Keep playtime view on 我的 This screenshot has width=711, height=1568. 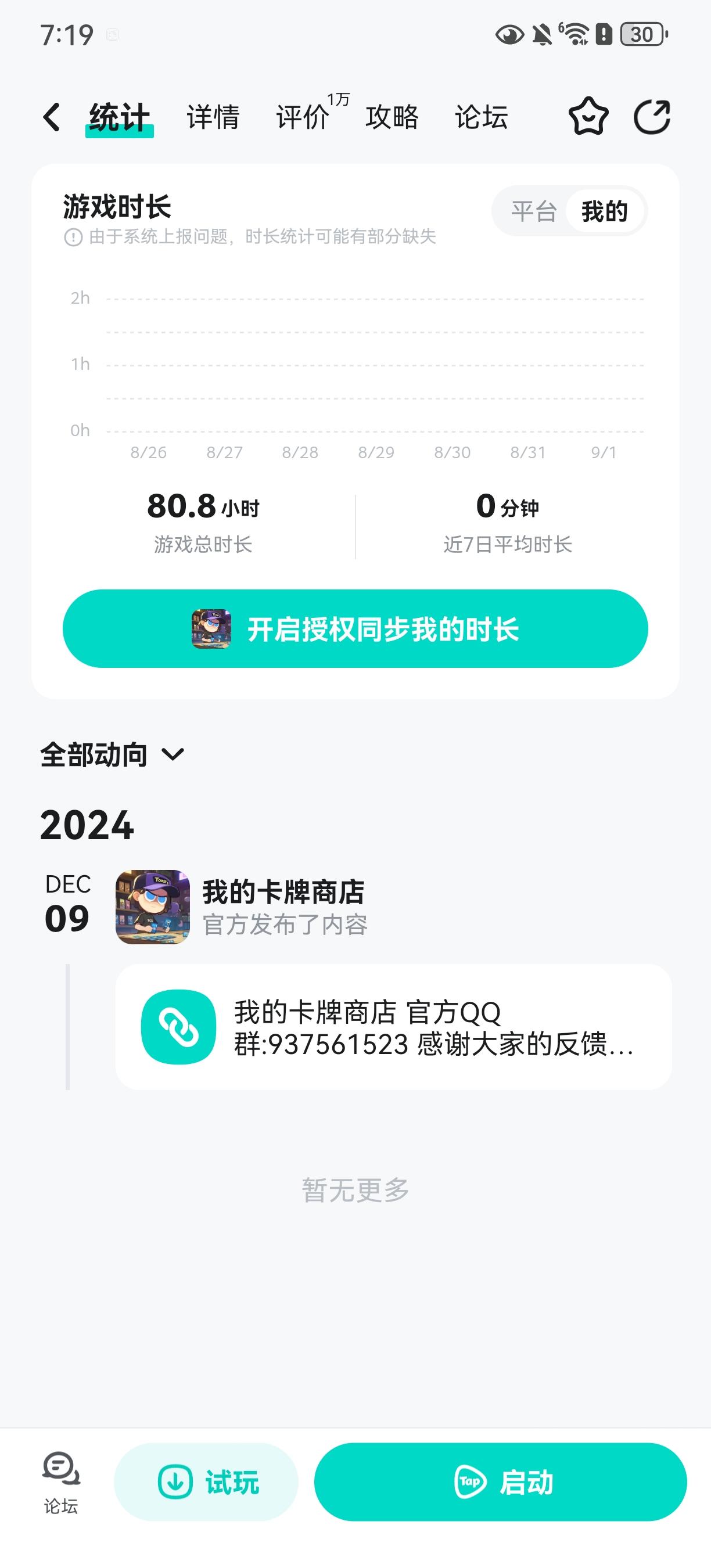606,211
